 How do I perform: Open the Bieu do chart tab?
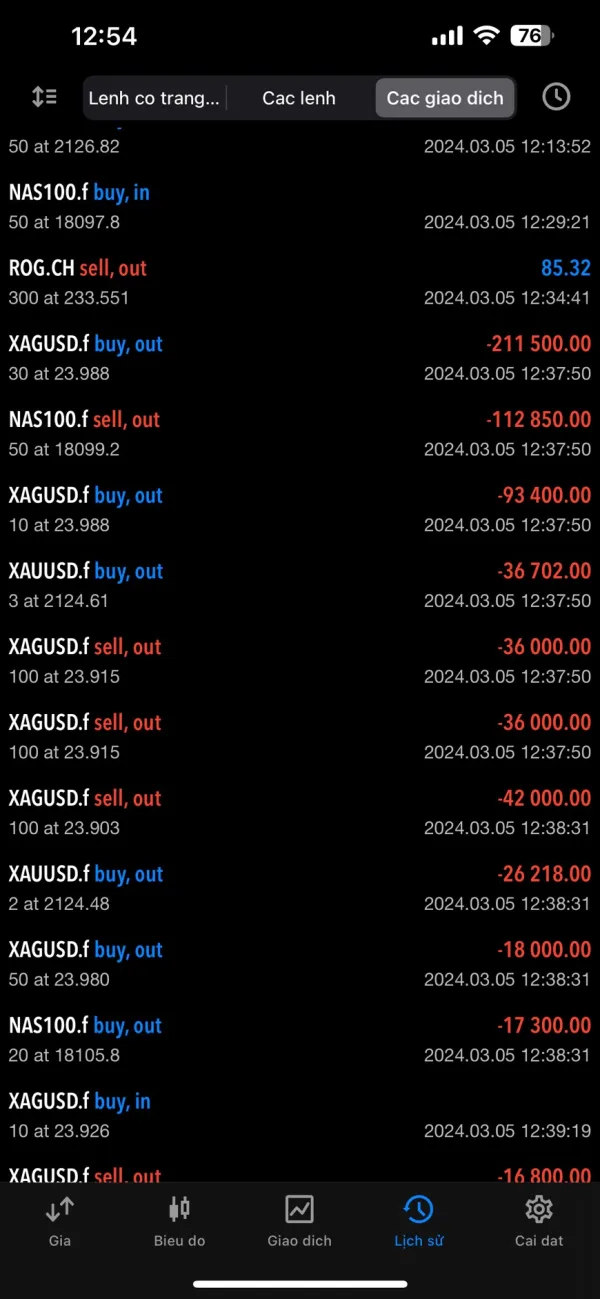(x=179, y=1221)
